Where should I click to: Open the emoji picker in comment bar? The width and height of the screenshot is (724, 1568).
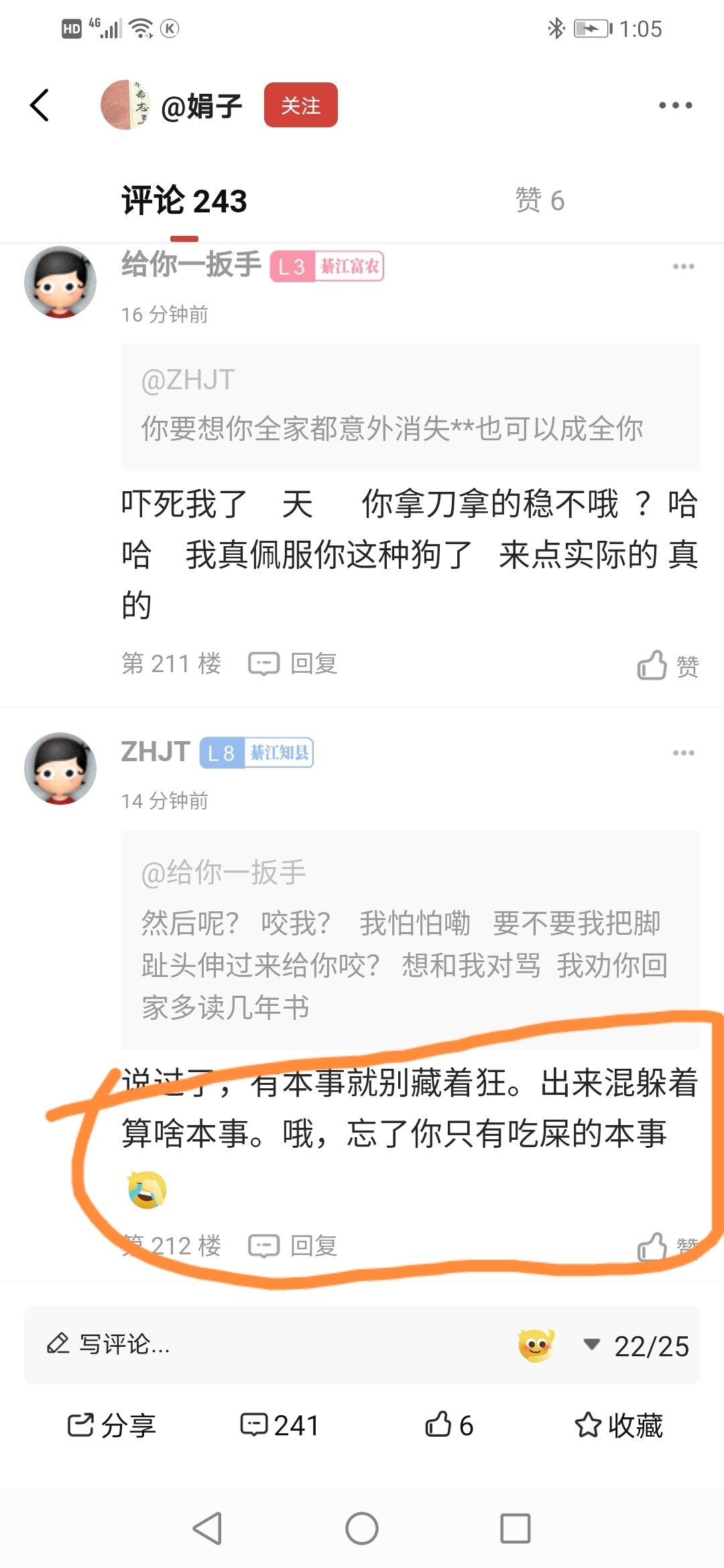(x=536, y=1345)
